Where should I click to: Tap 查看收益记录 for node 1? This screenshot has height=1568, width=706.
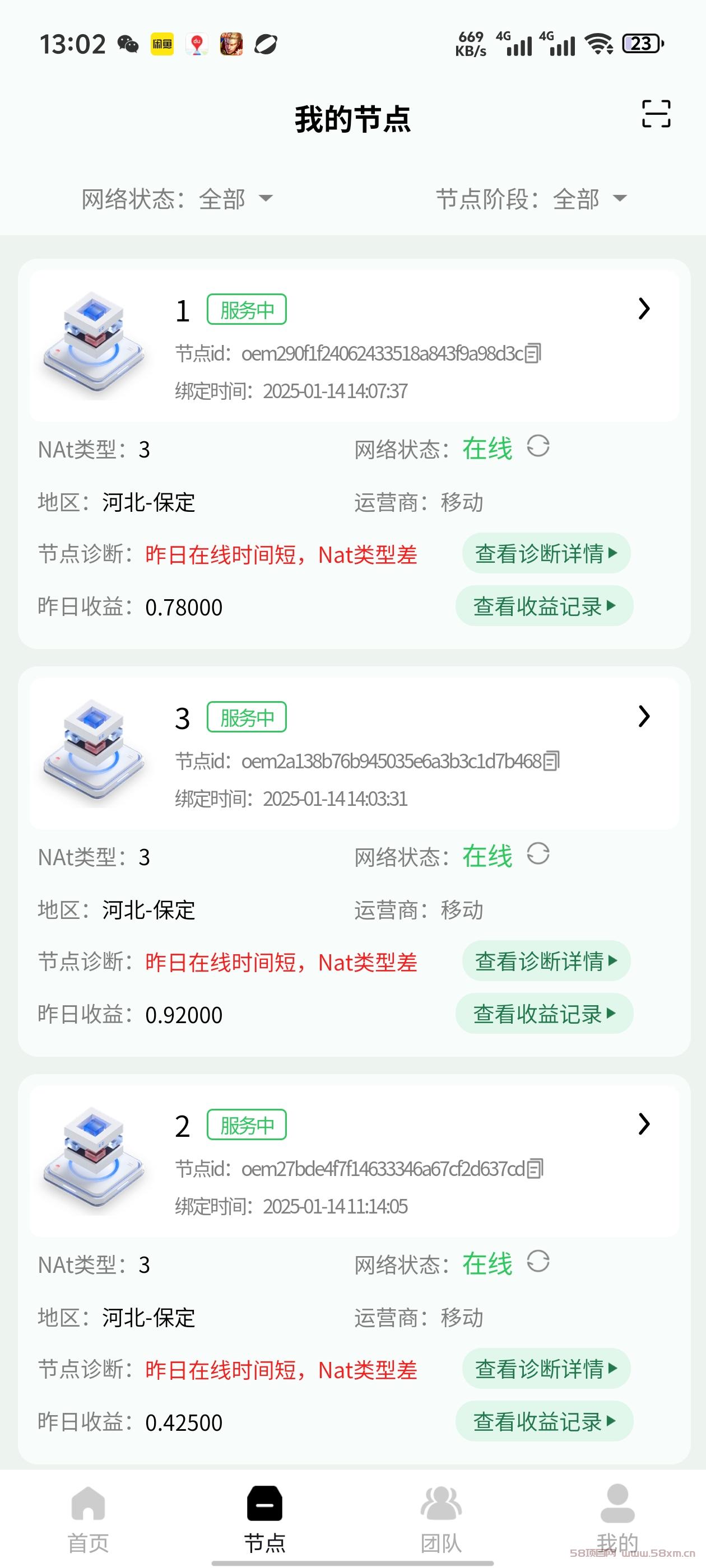545,606
